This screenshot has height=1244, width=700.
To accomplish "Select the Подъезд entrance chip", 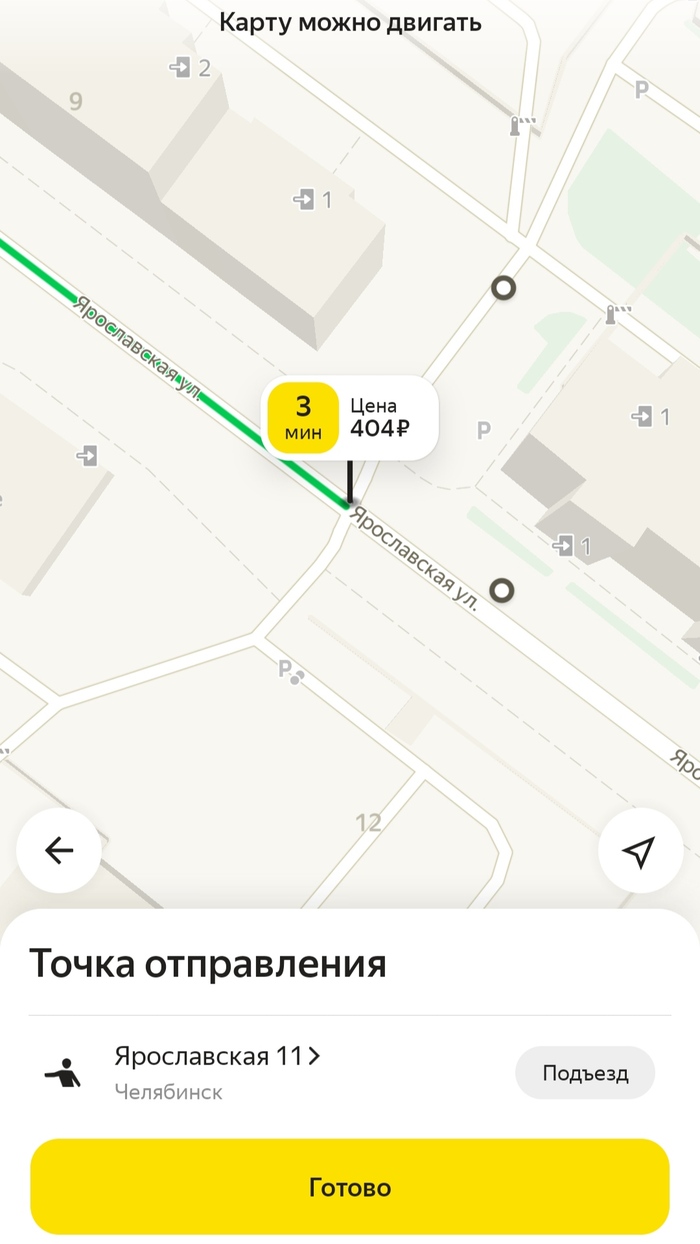I will tap(585, 1073).
